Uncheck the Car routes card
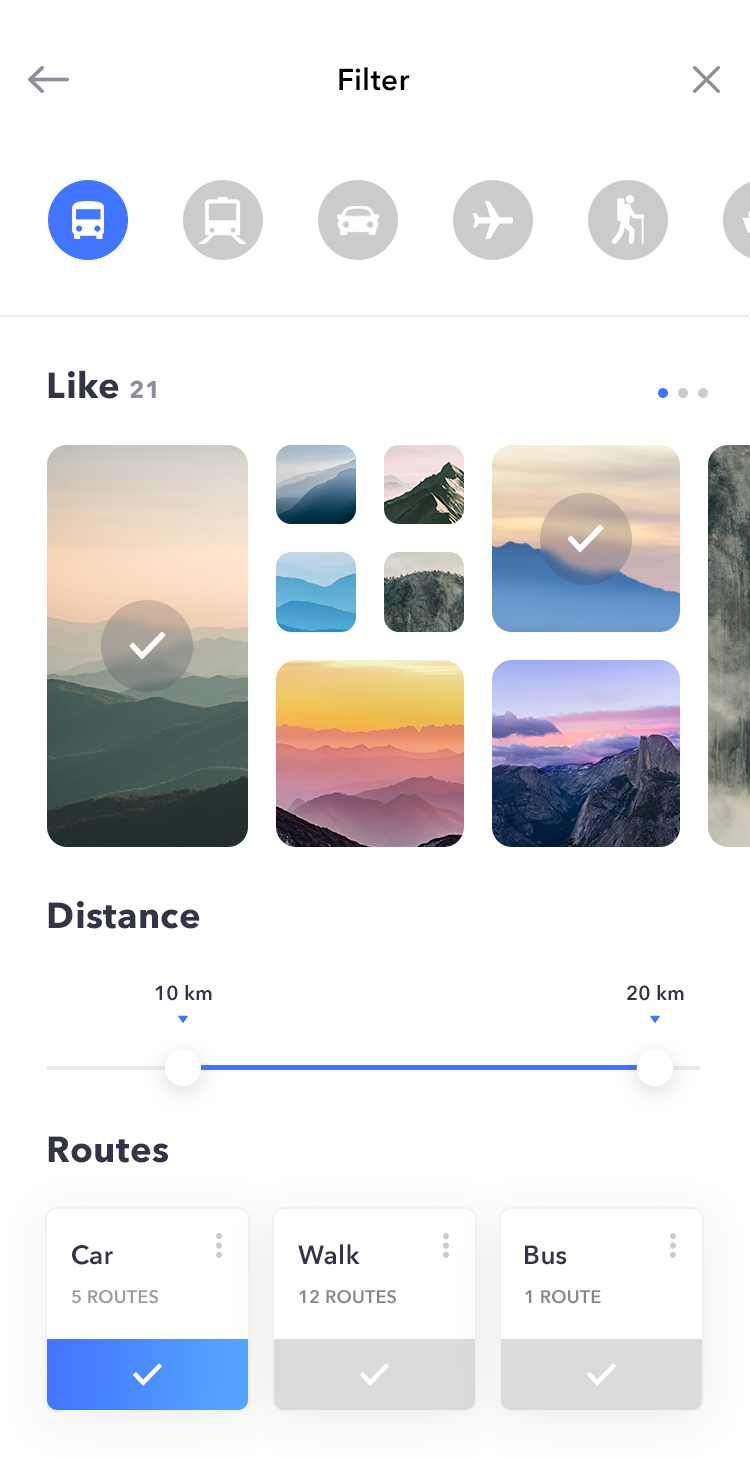This screenshot has width=750, height=1457. point(147,1375)
